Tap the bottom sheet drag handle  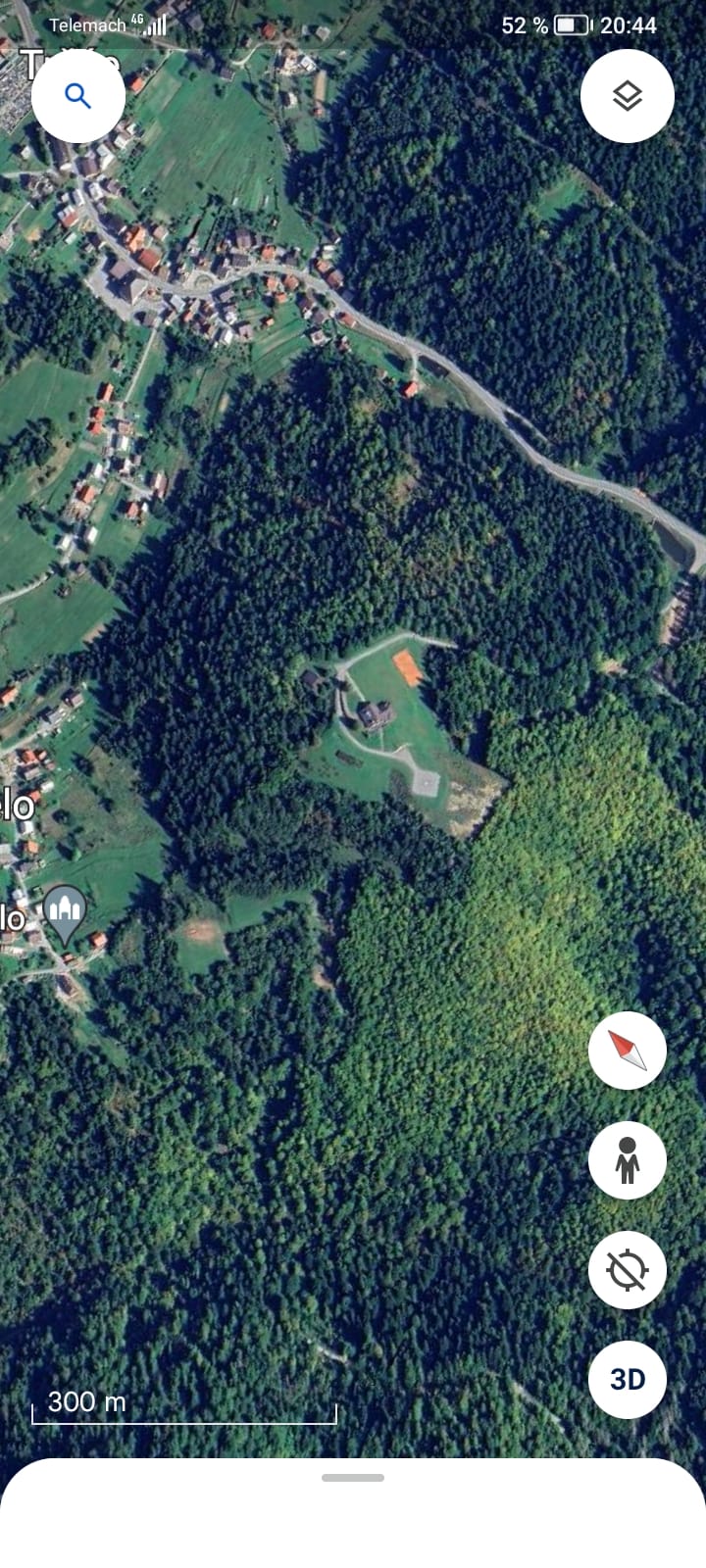pyautogui.click(x=353, y=1478)
